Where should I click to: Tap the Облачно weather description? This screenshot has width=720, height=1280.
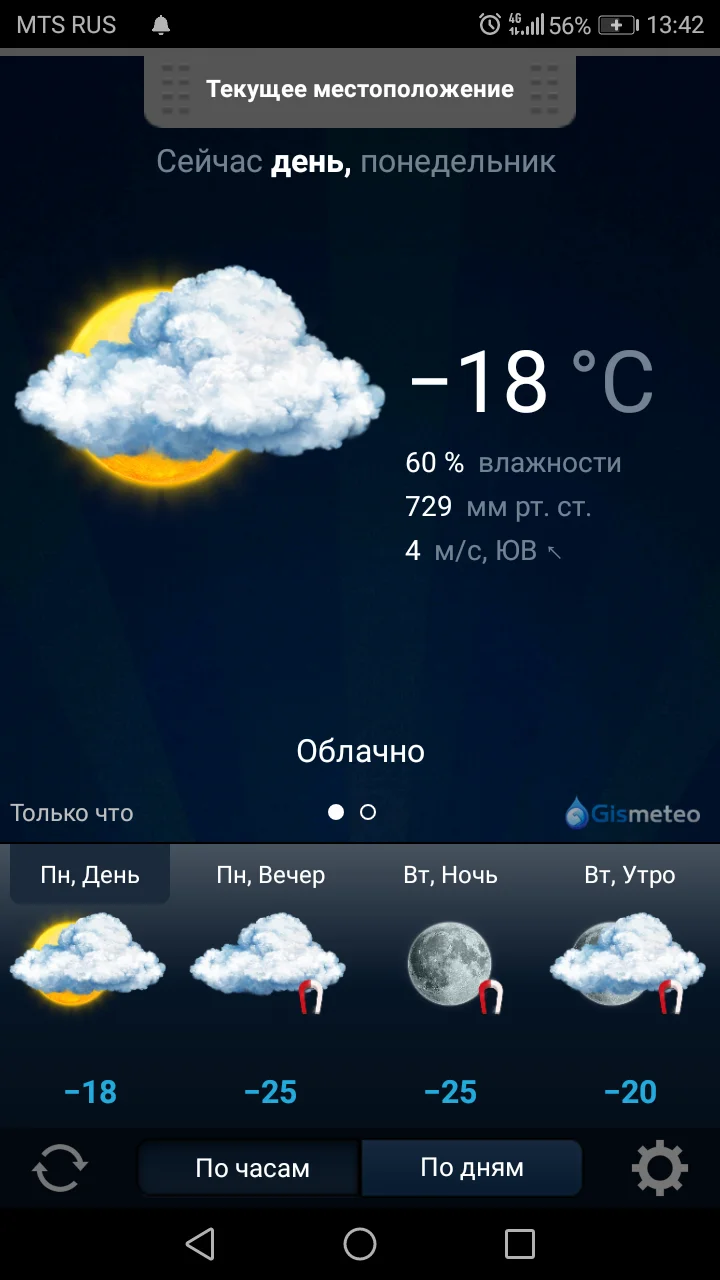361,751
